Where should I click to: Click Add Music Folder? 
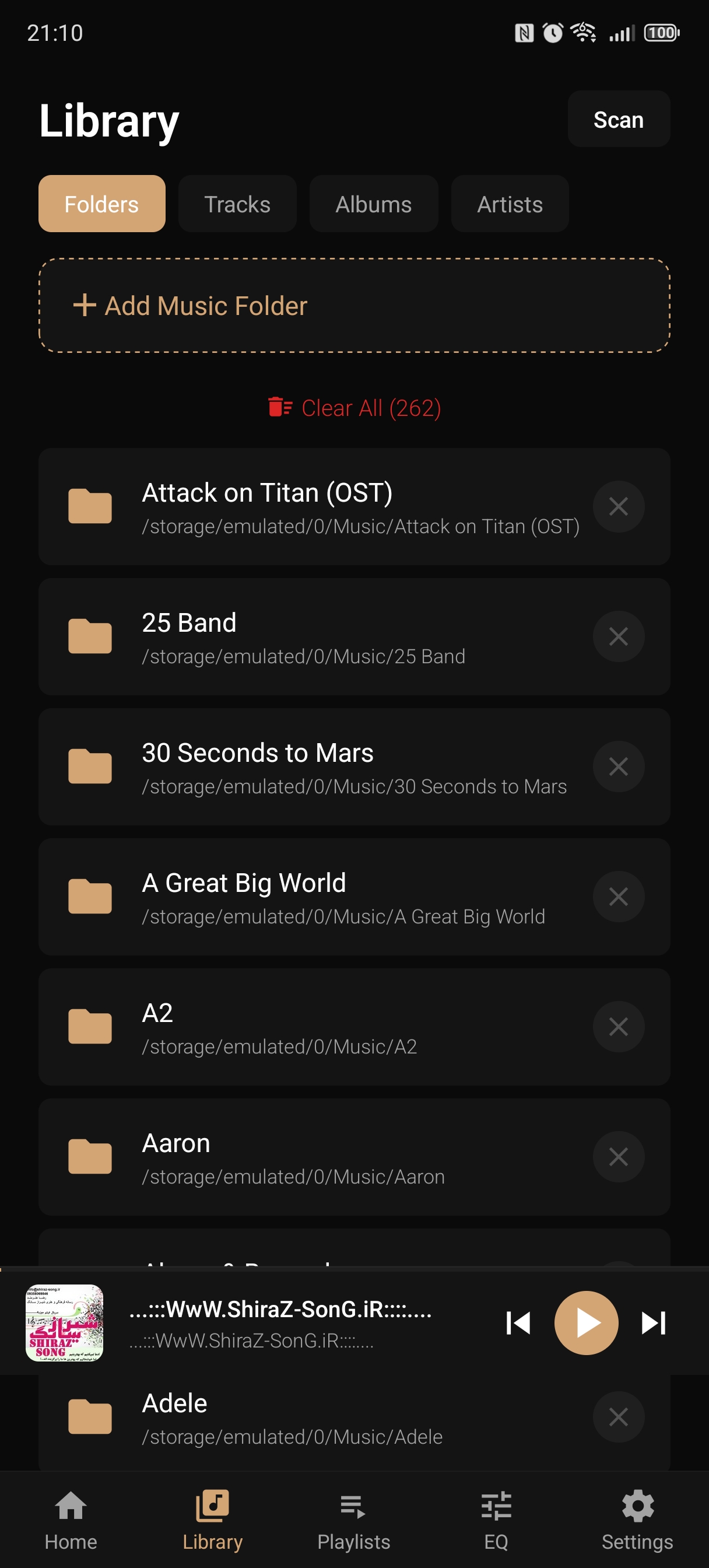click(x=354, y=305)
